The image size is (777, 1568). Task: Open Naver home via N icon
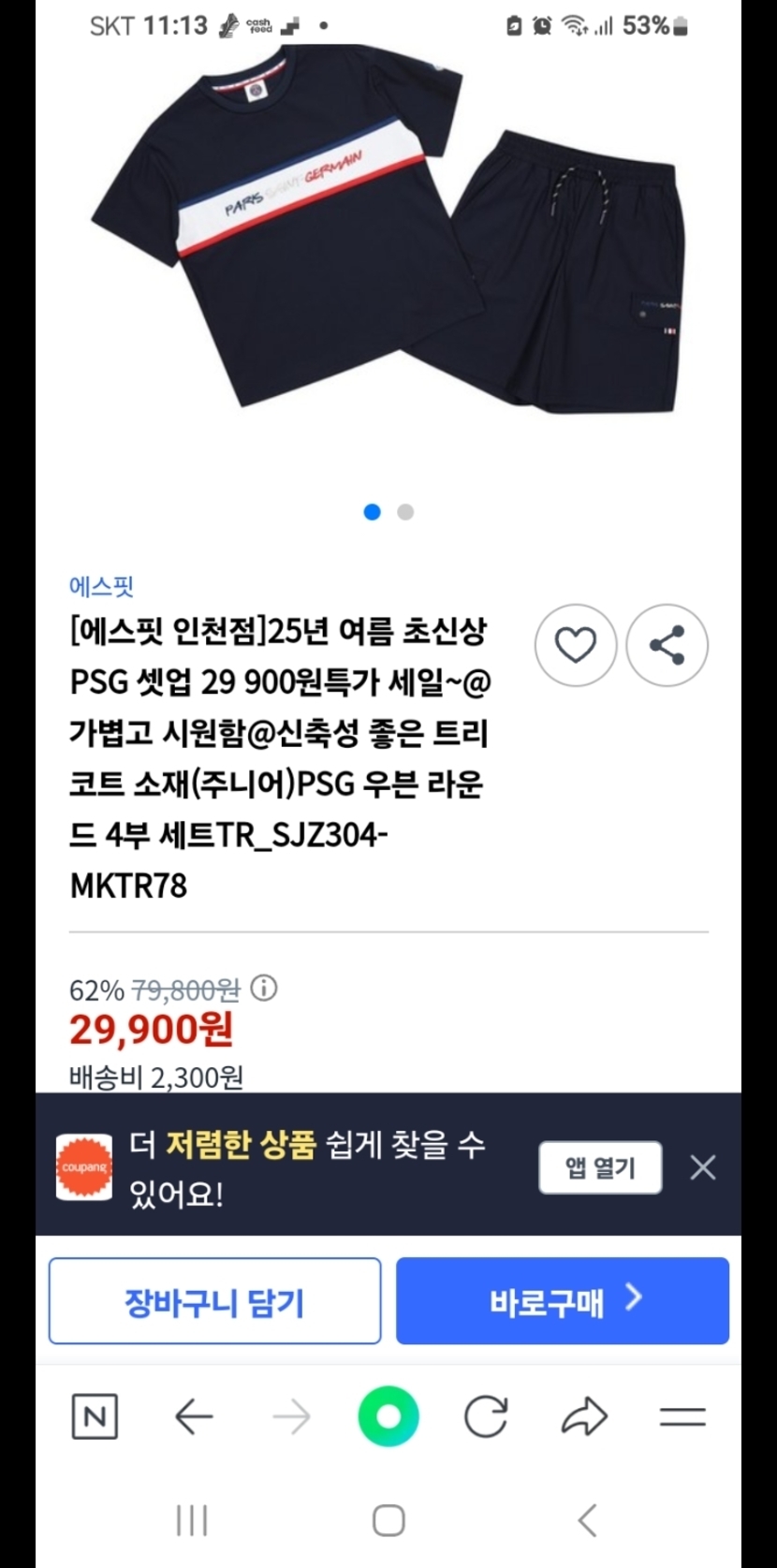click(95, 1416)
